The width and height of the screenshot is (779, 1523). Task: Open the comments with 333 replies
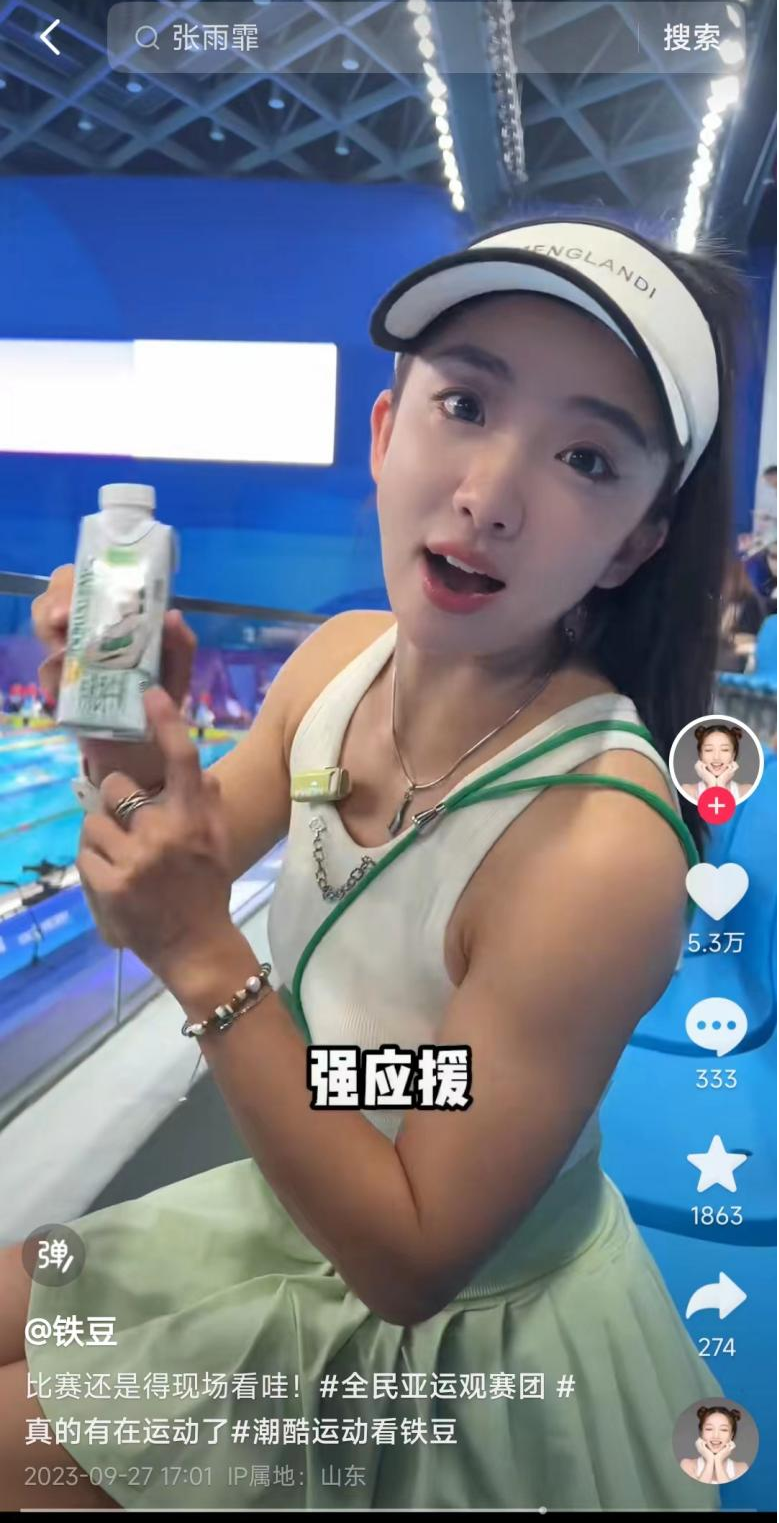tap(716, 1028)
